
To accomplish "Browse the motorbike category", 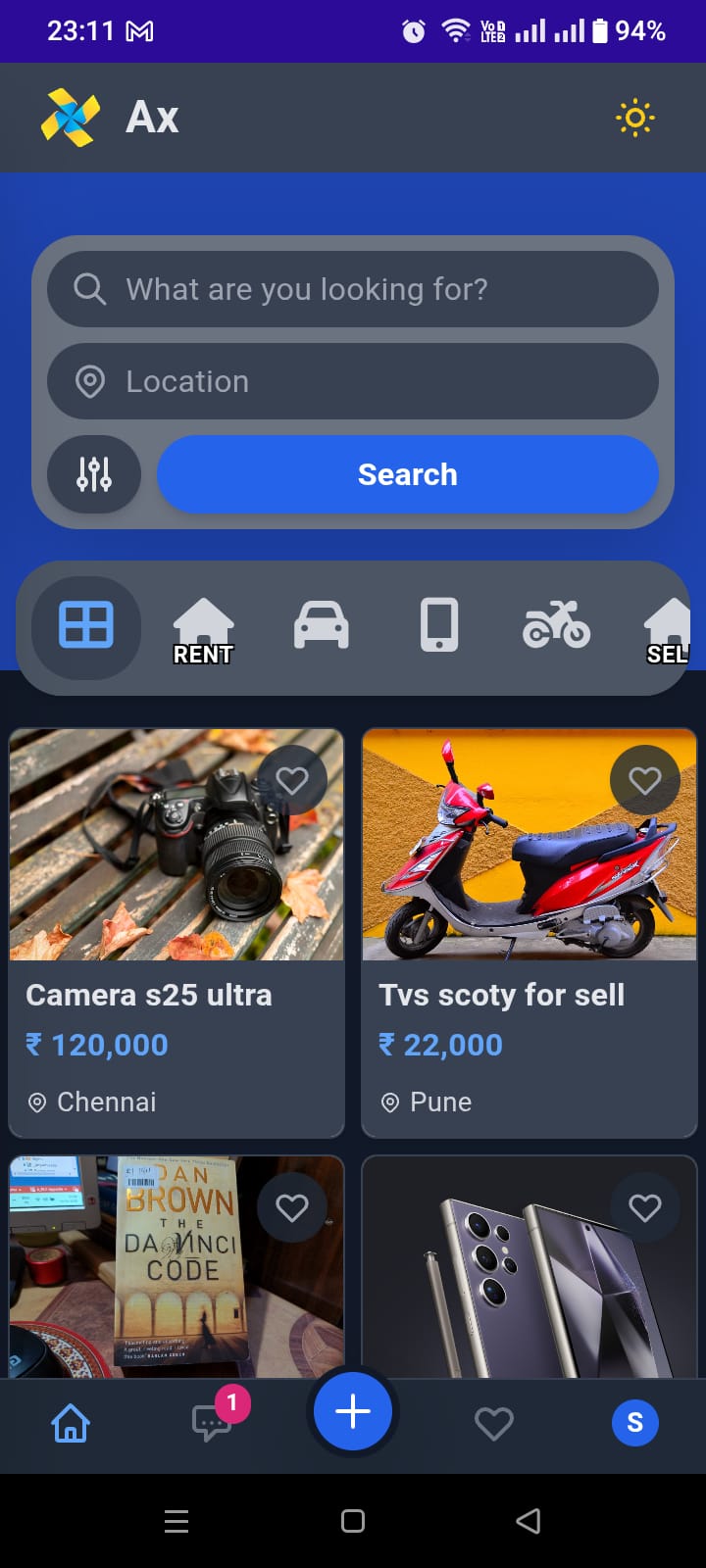I will (x=556, y=625).
